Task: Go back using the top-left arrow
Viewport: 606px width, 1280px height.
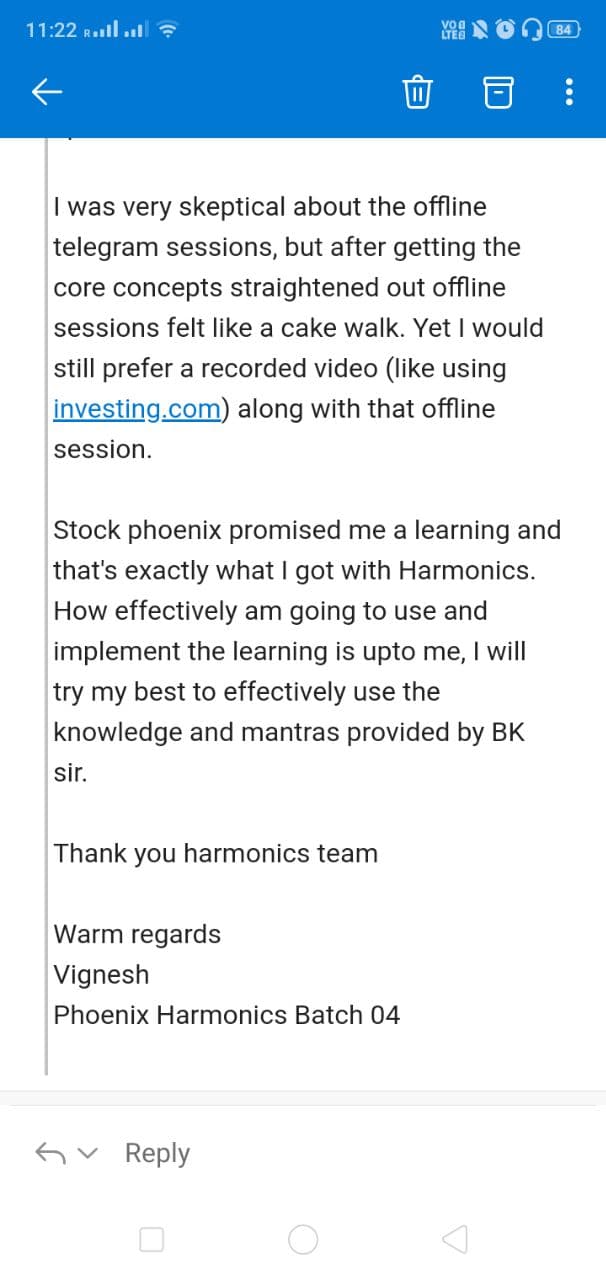Action: [x=47, y=93]
